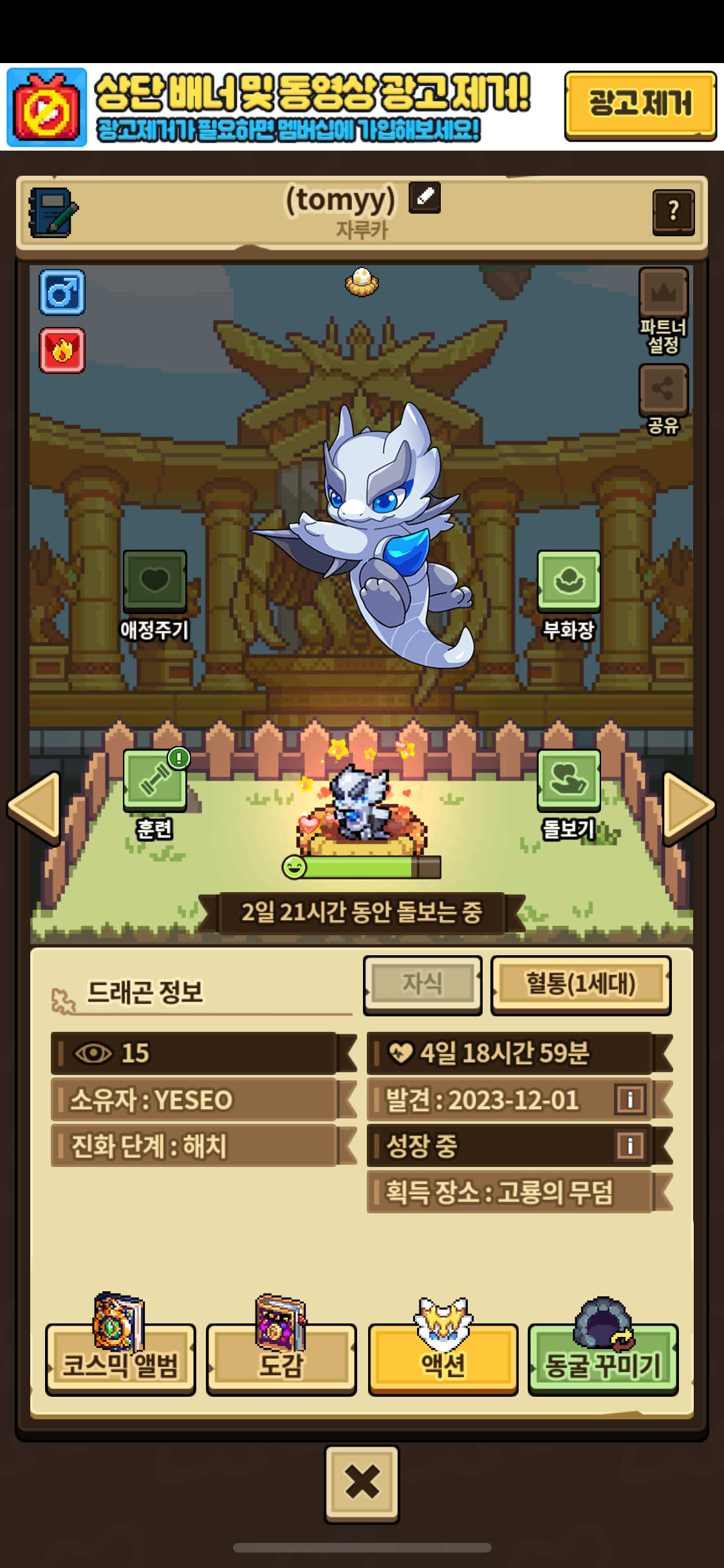Go to the previous dragon with left arrow
The width and height of the screenshot is (724, 1568).
coord(35,807)
